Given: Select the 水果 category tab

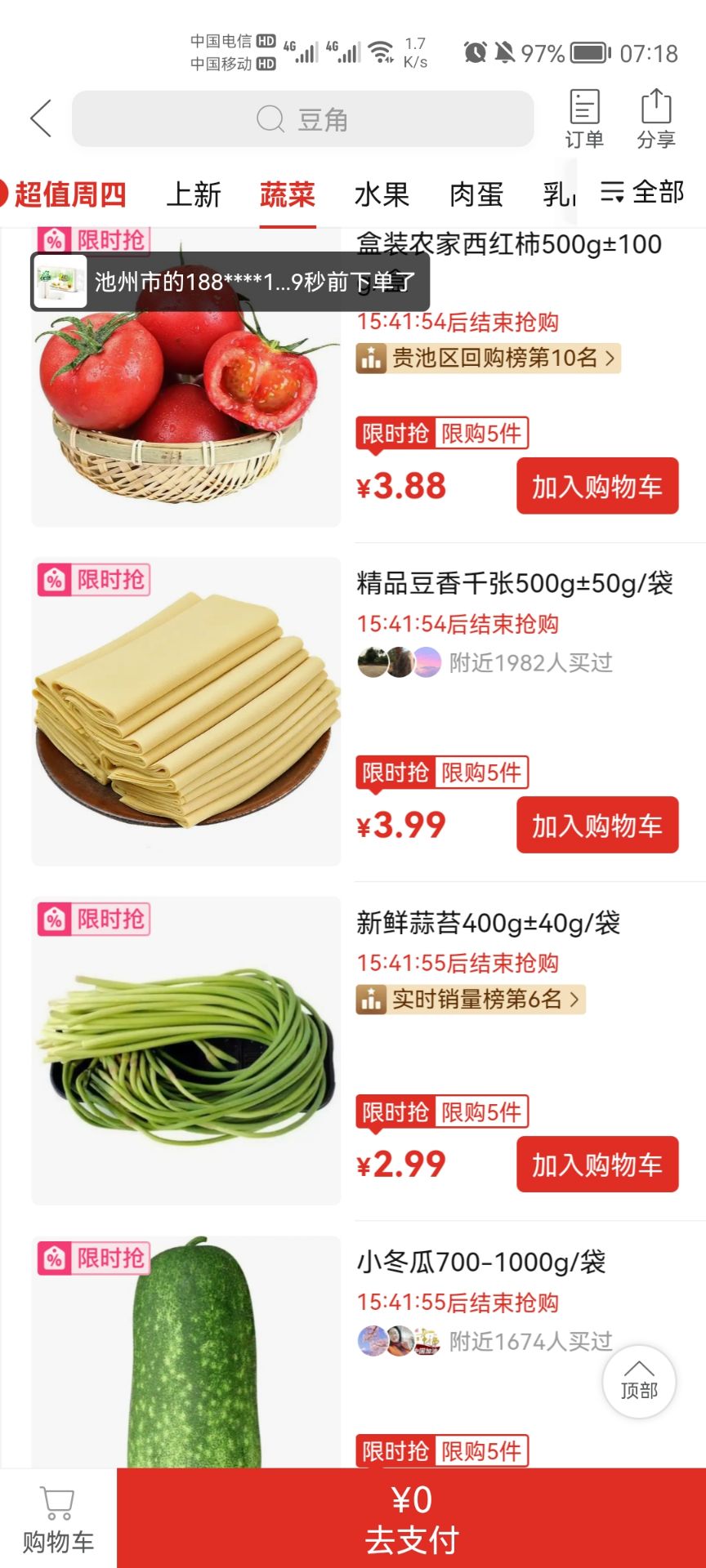Looking at the screenshot, I should [382, 194].
